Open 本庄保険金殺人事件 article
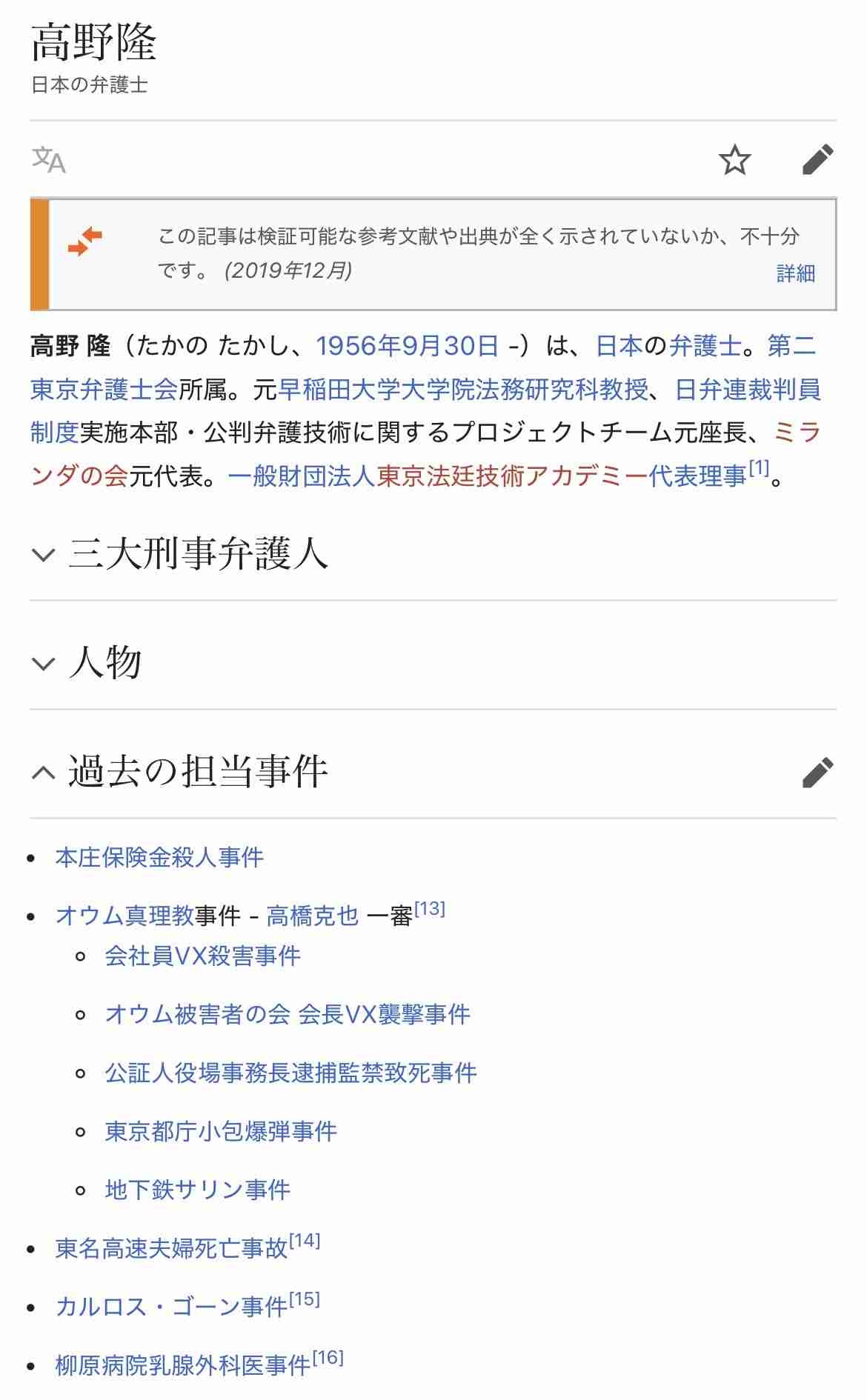 pyautogui.click(x=159, y=857)
